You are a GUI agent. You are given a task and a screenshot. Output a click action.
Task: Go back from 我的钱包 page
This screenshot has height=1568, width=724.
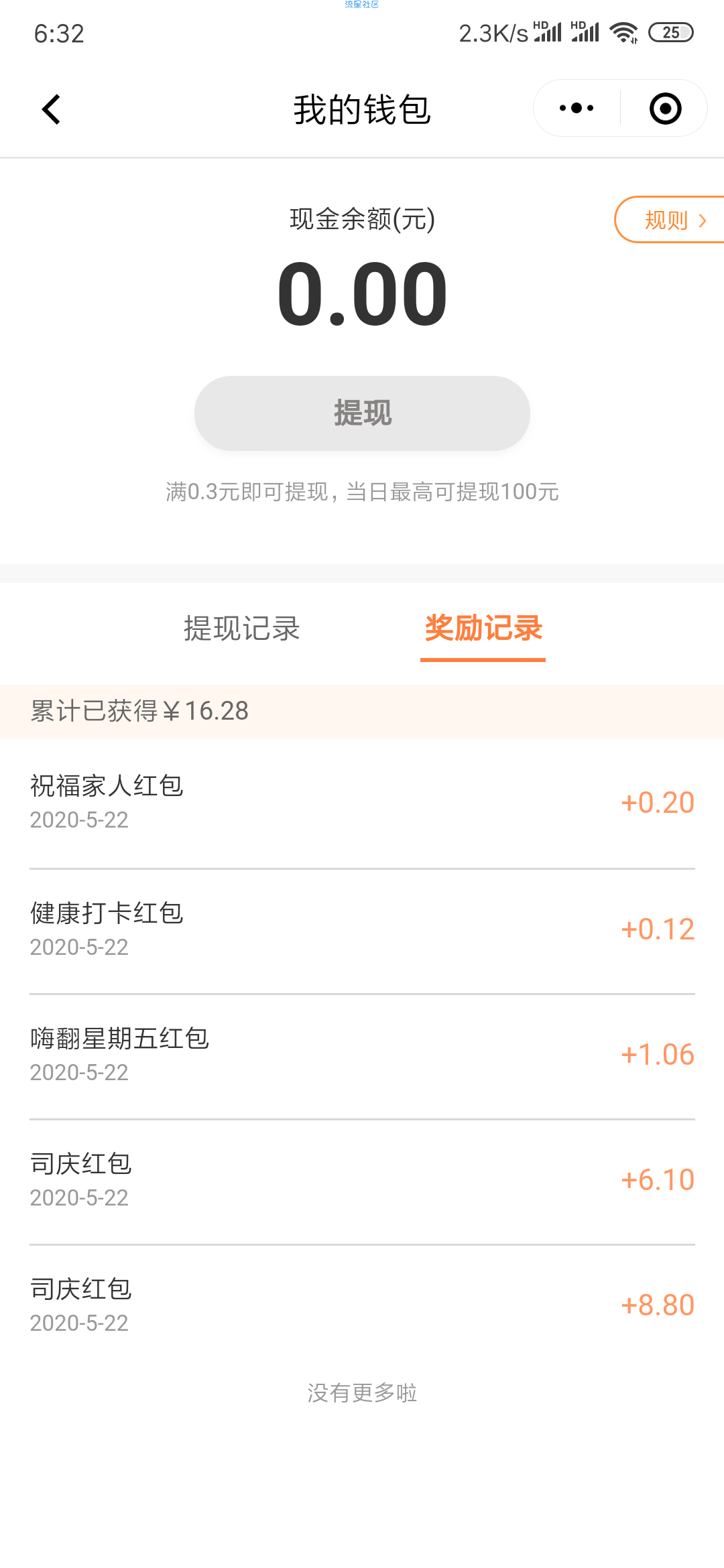(x=51, y=109)
